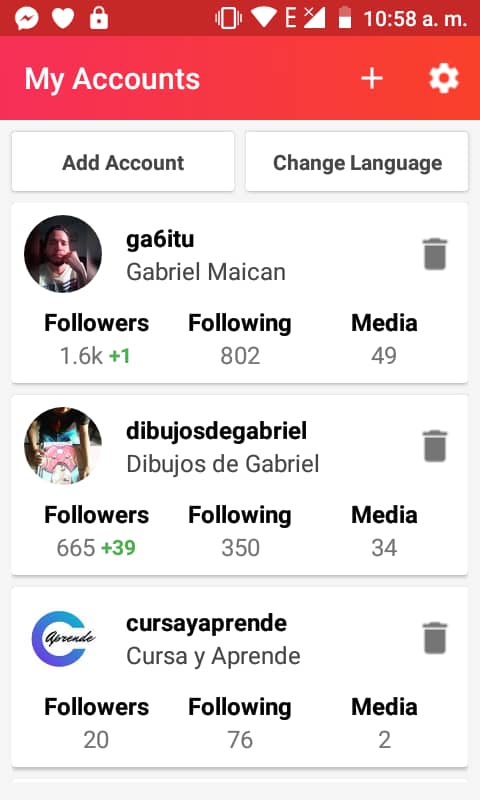480x800 pixels.
Task: Delete the cursayaprende account
Action: [435, 638]
